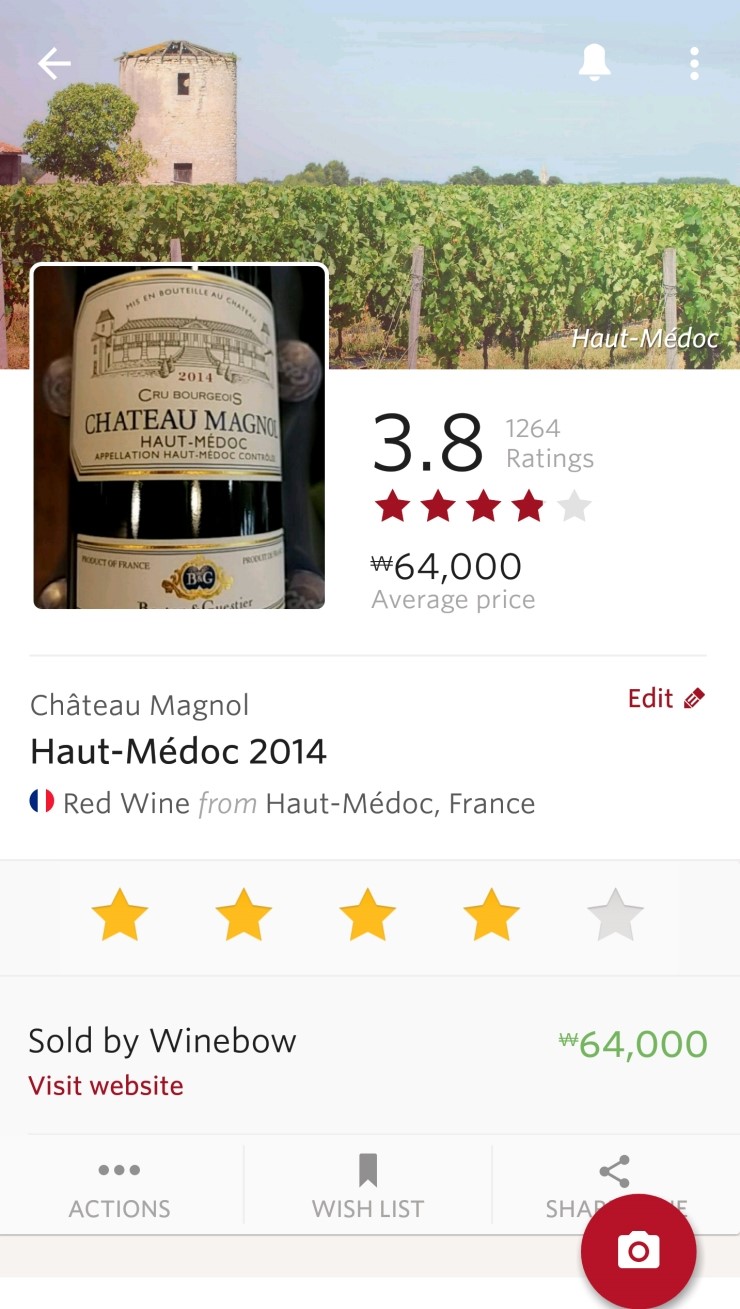The image size is (740, 1309).
Task: Switch to the Wish List tab
Action: tap(368, 1185)
